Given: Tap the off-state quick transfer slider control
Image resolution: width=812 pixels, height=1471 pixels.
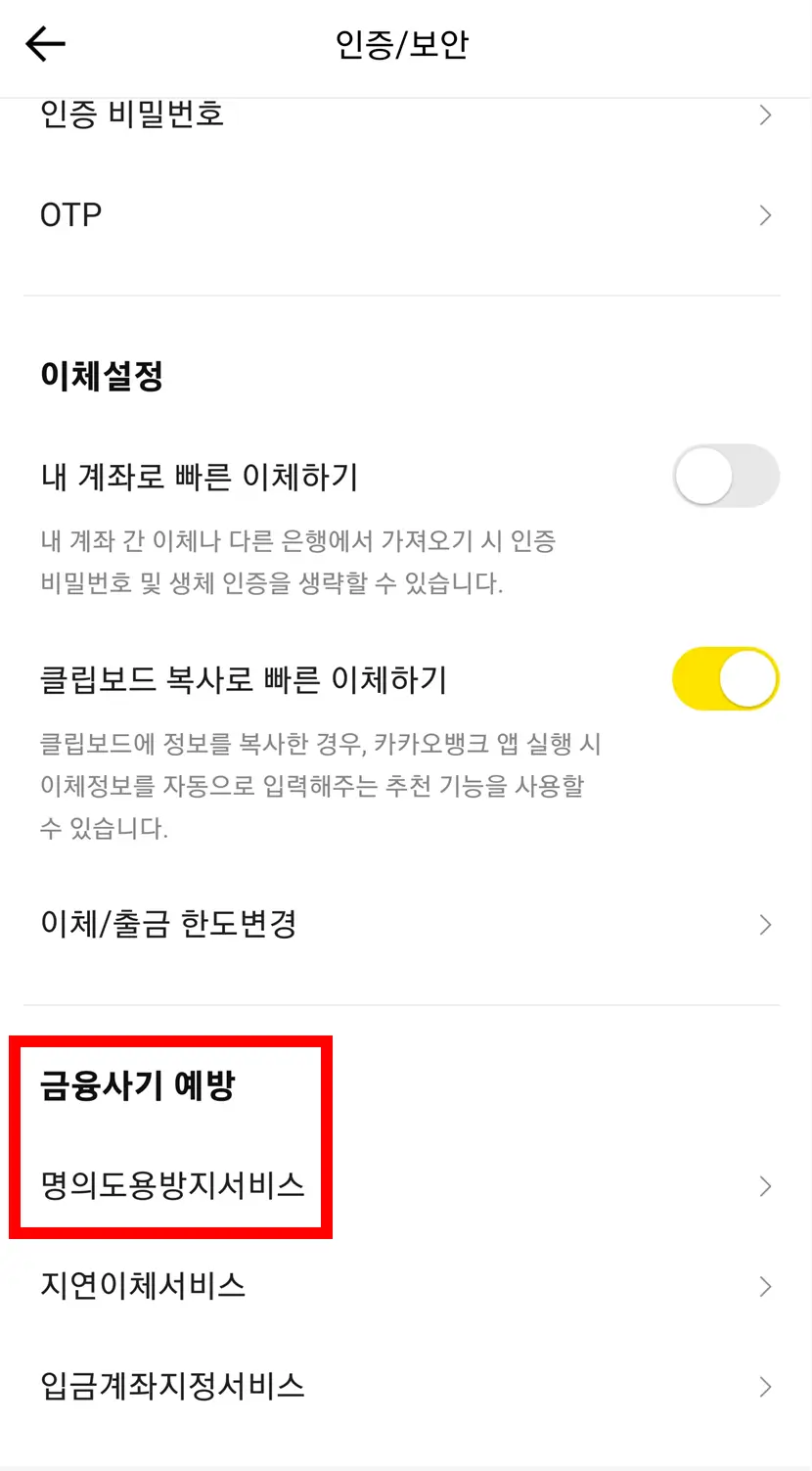Looking at the screenshot, I should tap(724, 476).
